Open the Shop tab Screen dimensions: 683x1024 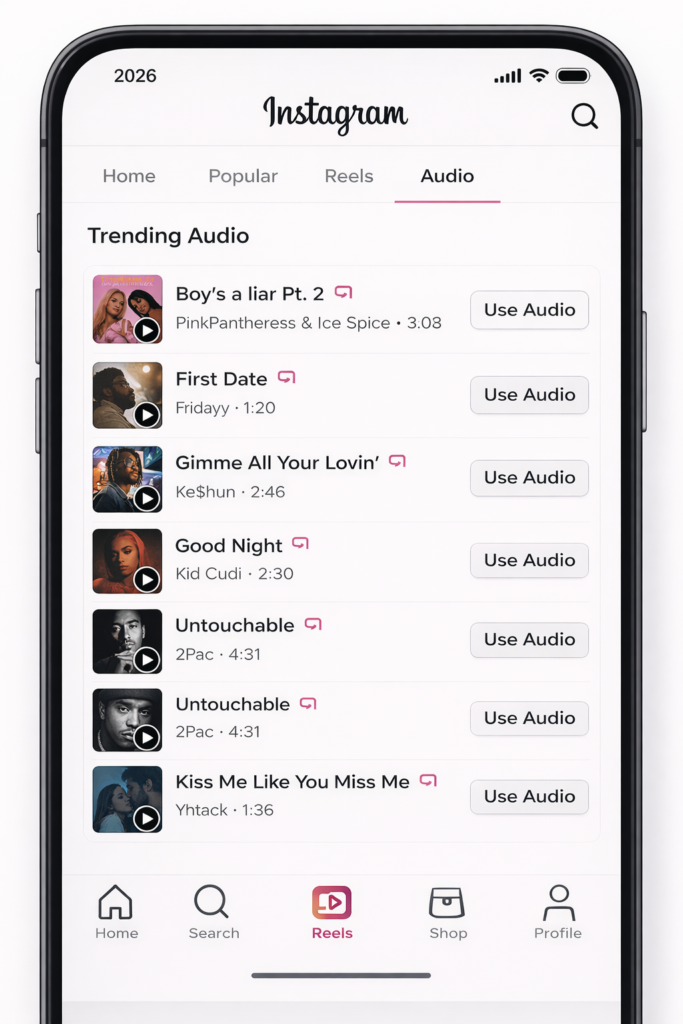click(x=447, y=912)
